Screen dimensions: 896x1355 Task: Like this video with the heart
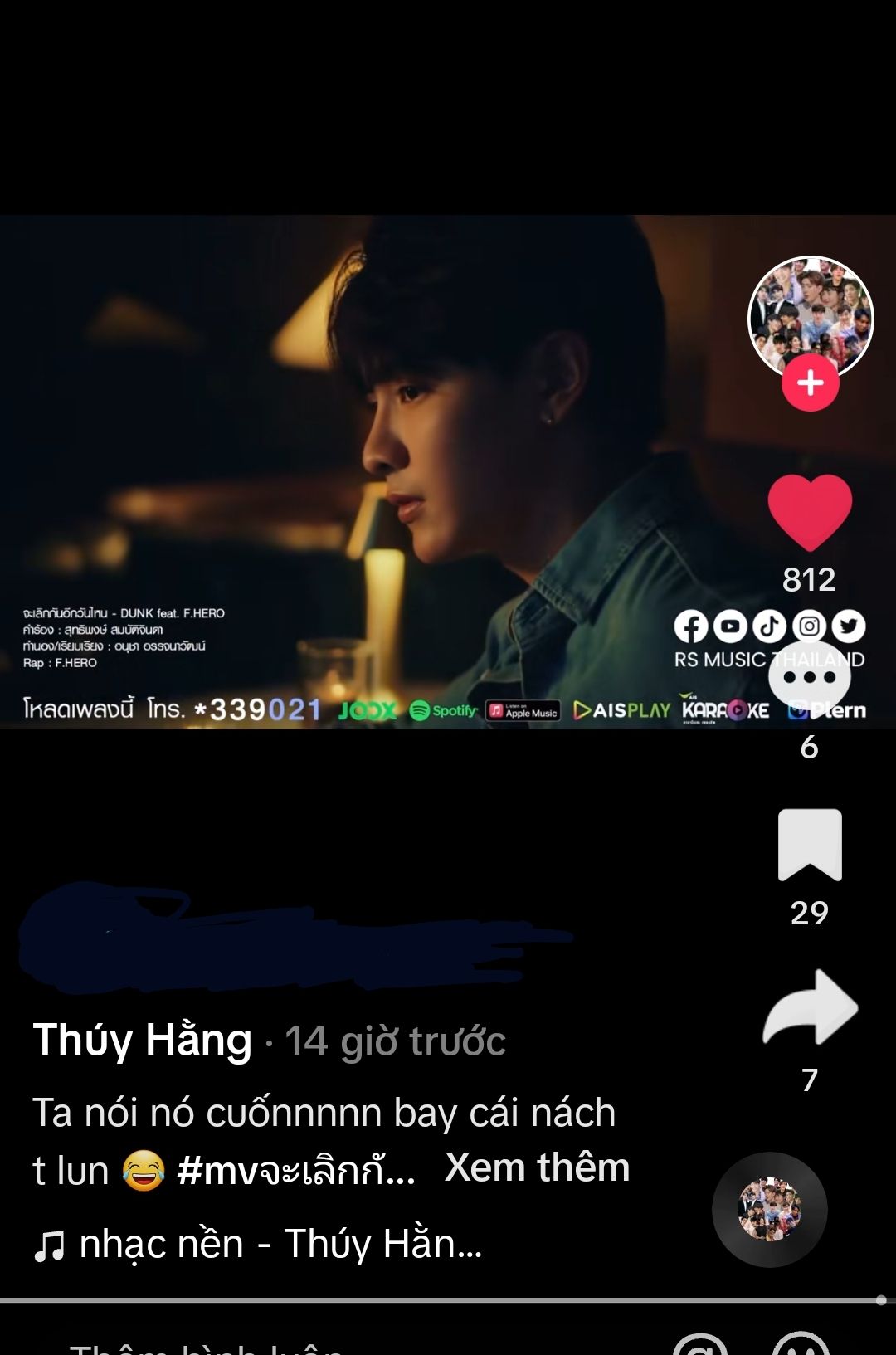point(810,512)
